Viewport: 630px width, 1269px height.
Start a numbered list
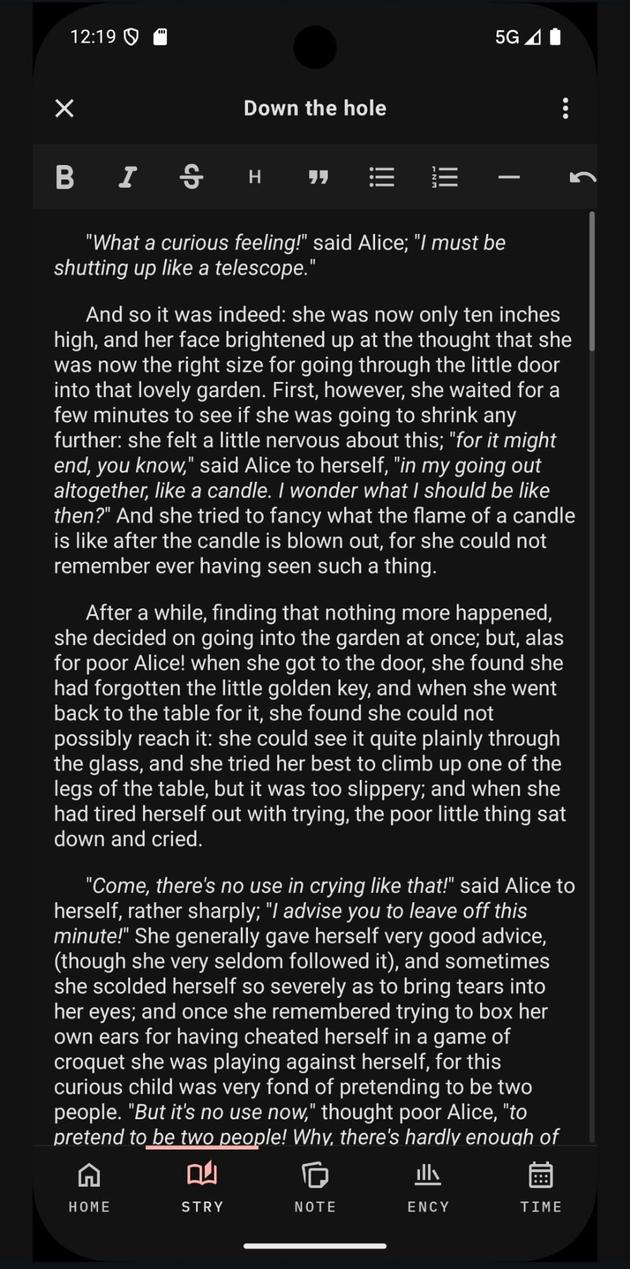click(x=445, y=177)
